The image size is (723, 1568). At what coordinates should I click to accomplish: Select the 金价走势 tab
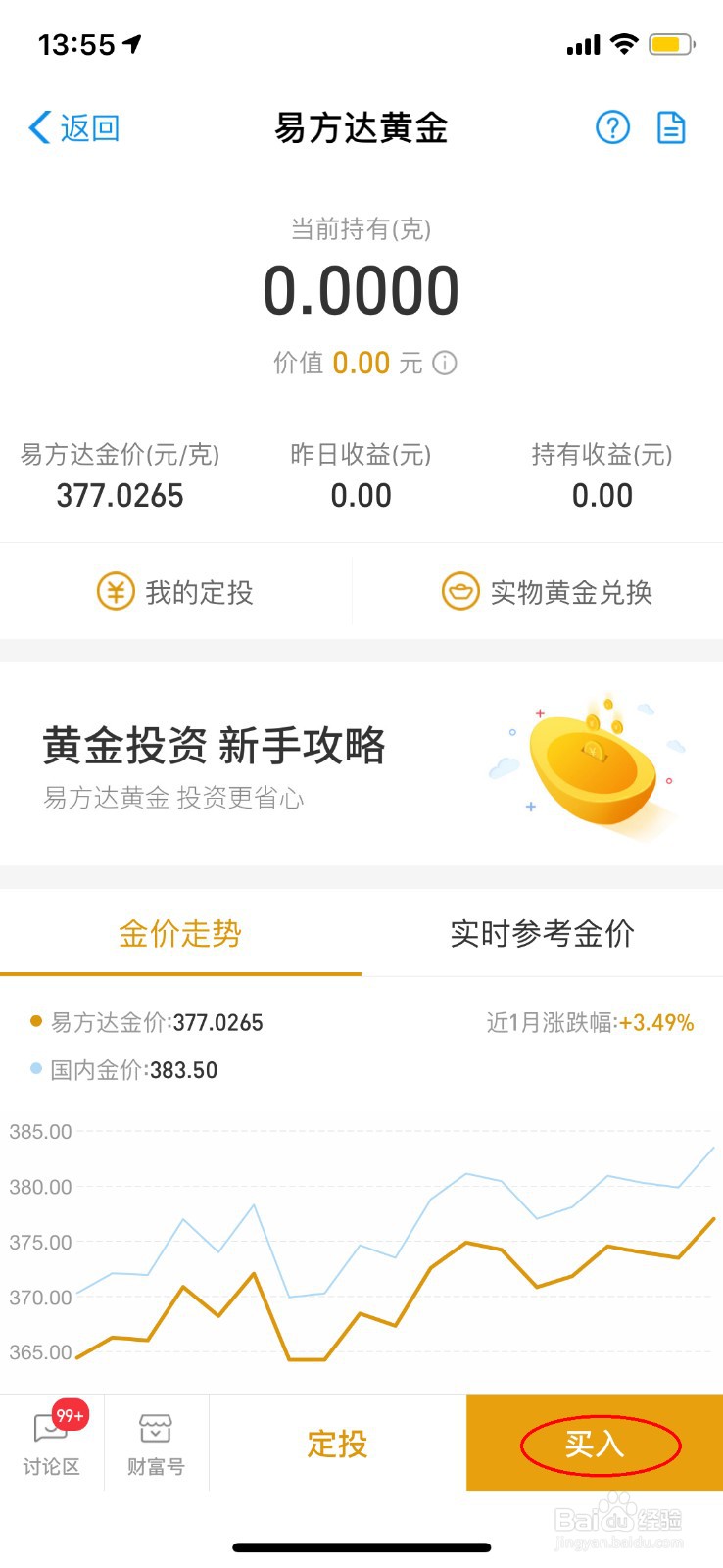pos(180,934)
